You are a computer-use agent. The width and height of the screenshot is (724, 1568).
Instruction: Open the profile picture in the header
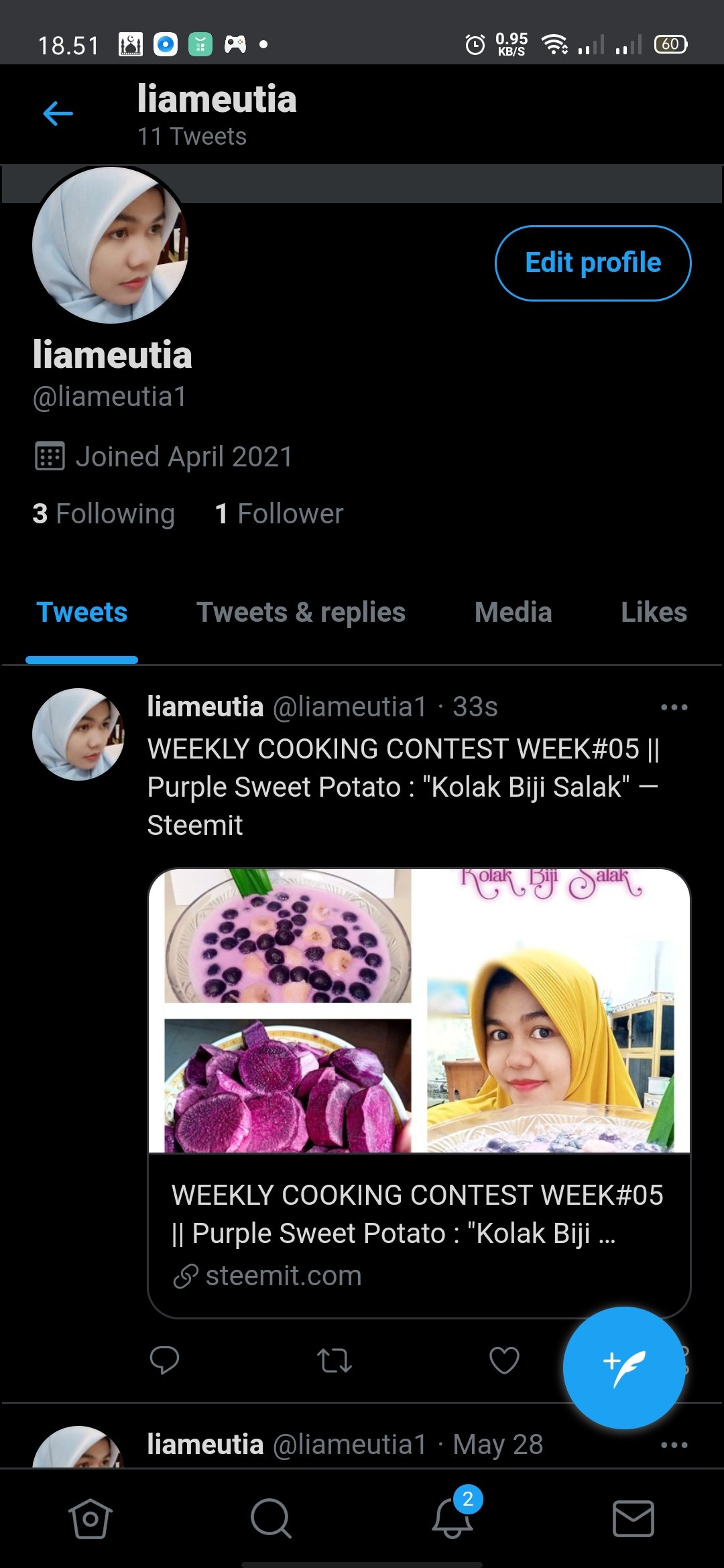pyautogui.click(x=111, y=245)
